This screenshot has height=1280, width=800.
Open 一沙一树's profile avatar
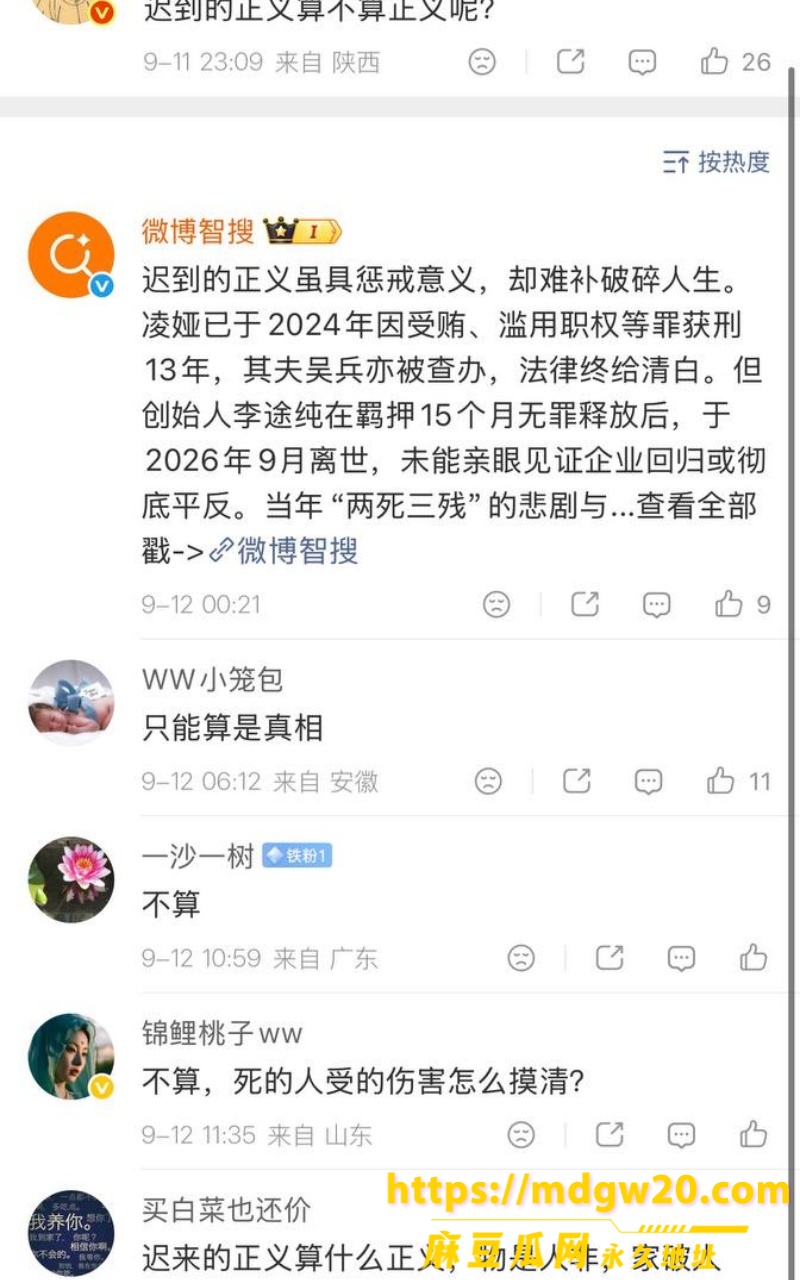coord(71,880)
